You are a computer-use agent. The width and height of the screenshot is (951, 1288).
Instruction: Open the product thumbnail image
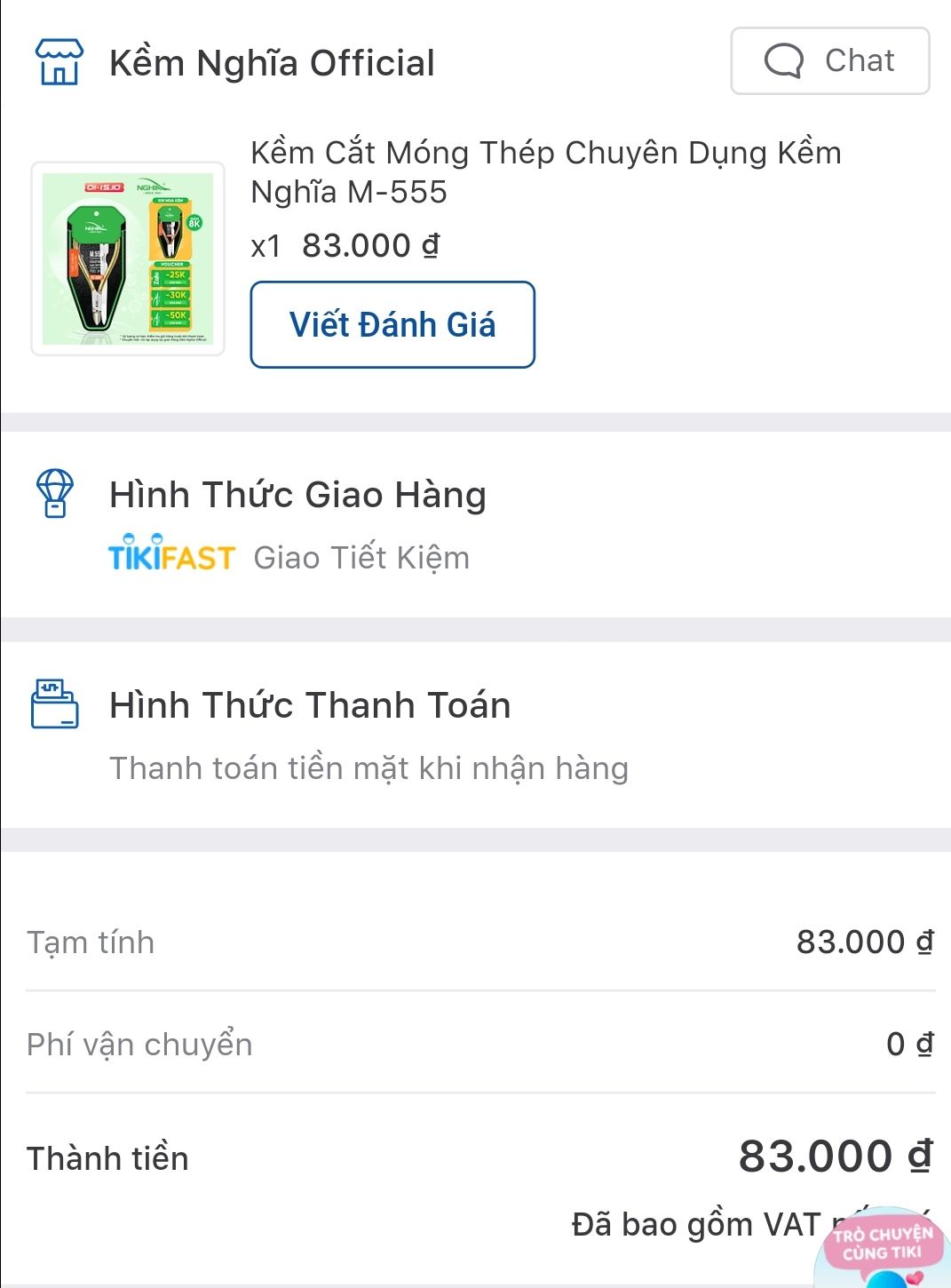(x=127, y=258)
